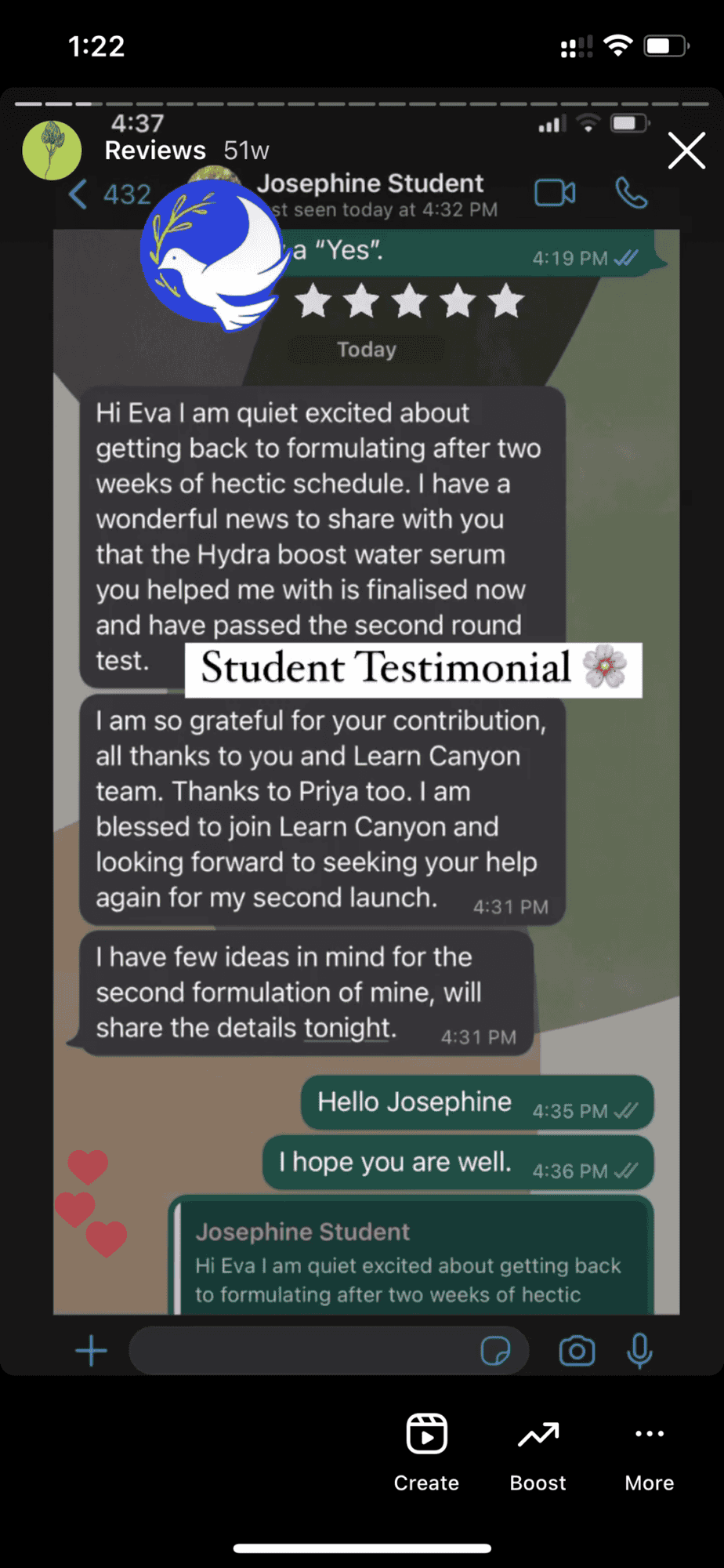This screenshot has width=724, height=1568.
Task: Open the Reviews highlight profile picture
Action: (x=52, y=151)
